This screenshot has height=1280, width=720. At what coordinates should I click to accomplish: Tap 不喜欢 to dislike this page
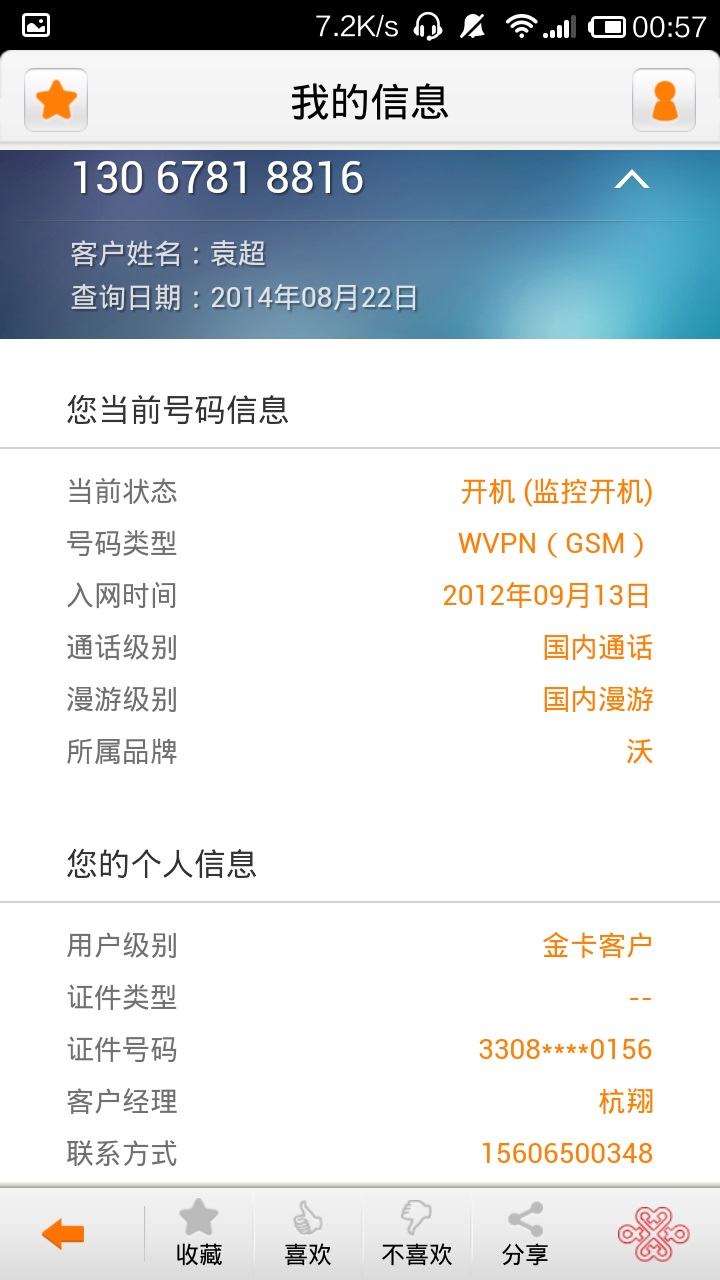coord(416,1234)
